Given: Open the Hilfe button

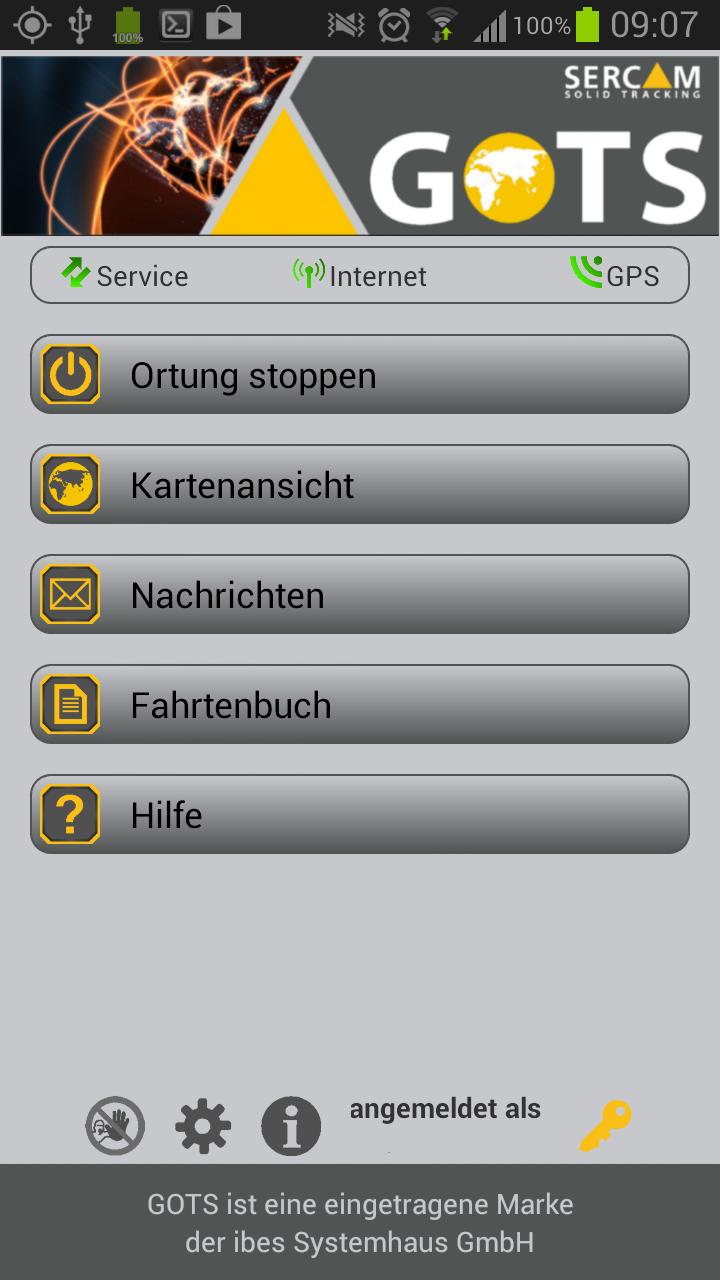Looking at the screenshot, I should [360, 813].
